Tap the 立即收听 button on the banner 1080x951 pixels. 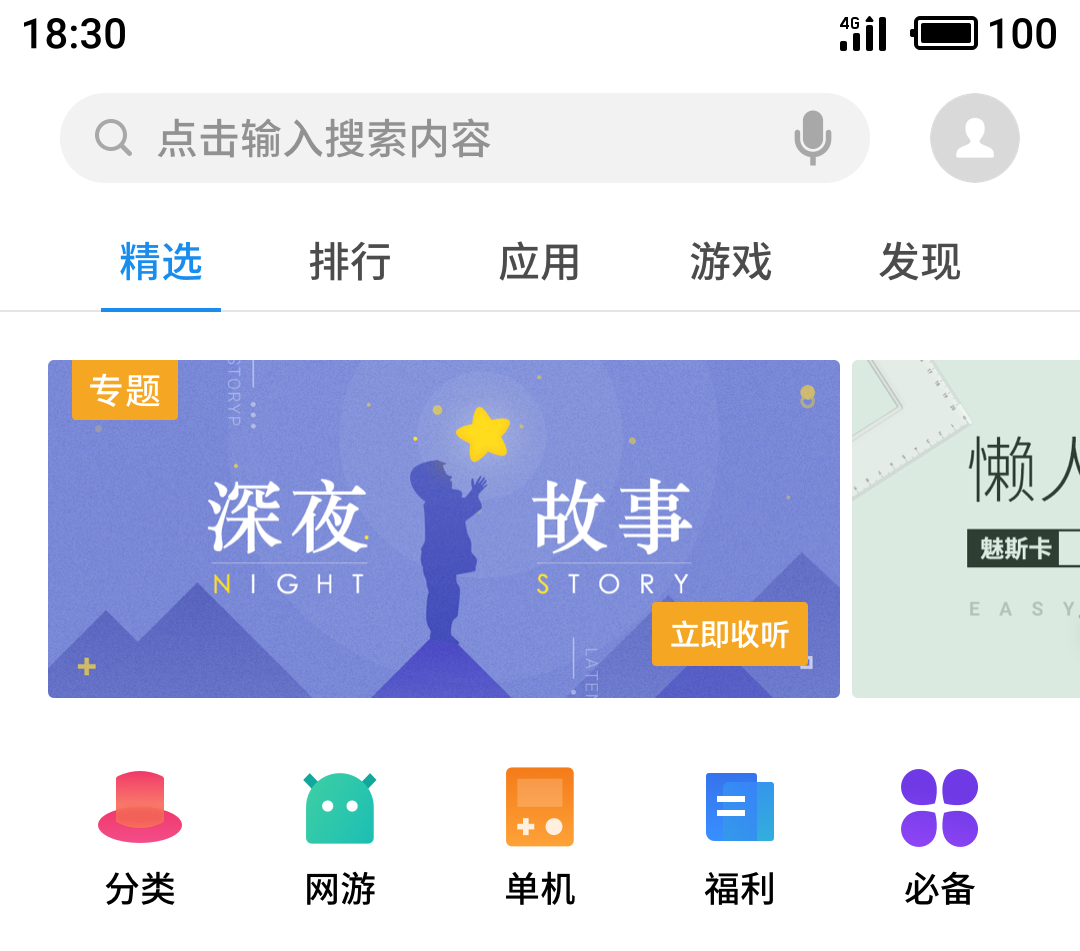[x=730, y=634]
